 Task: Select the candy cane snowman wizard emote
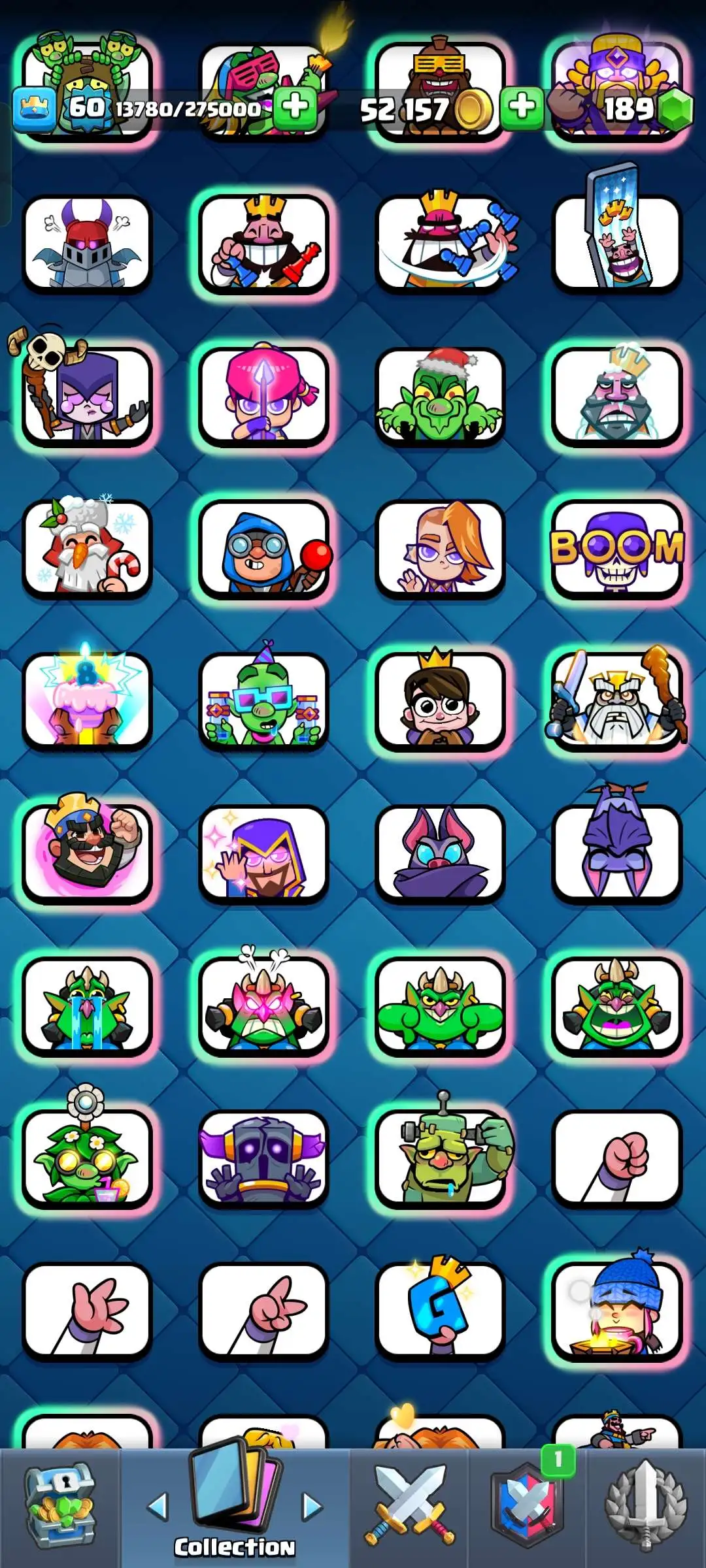click(x=87, y=549)
